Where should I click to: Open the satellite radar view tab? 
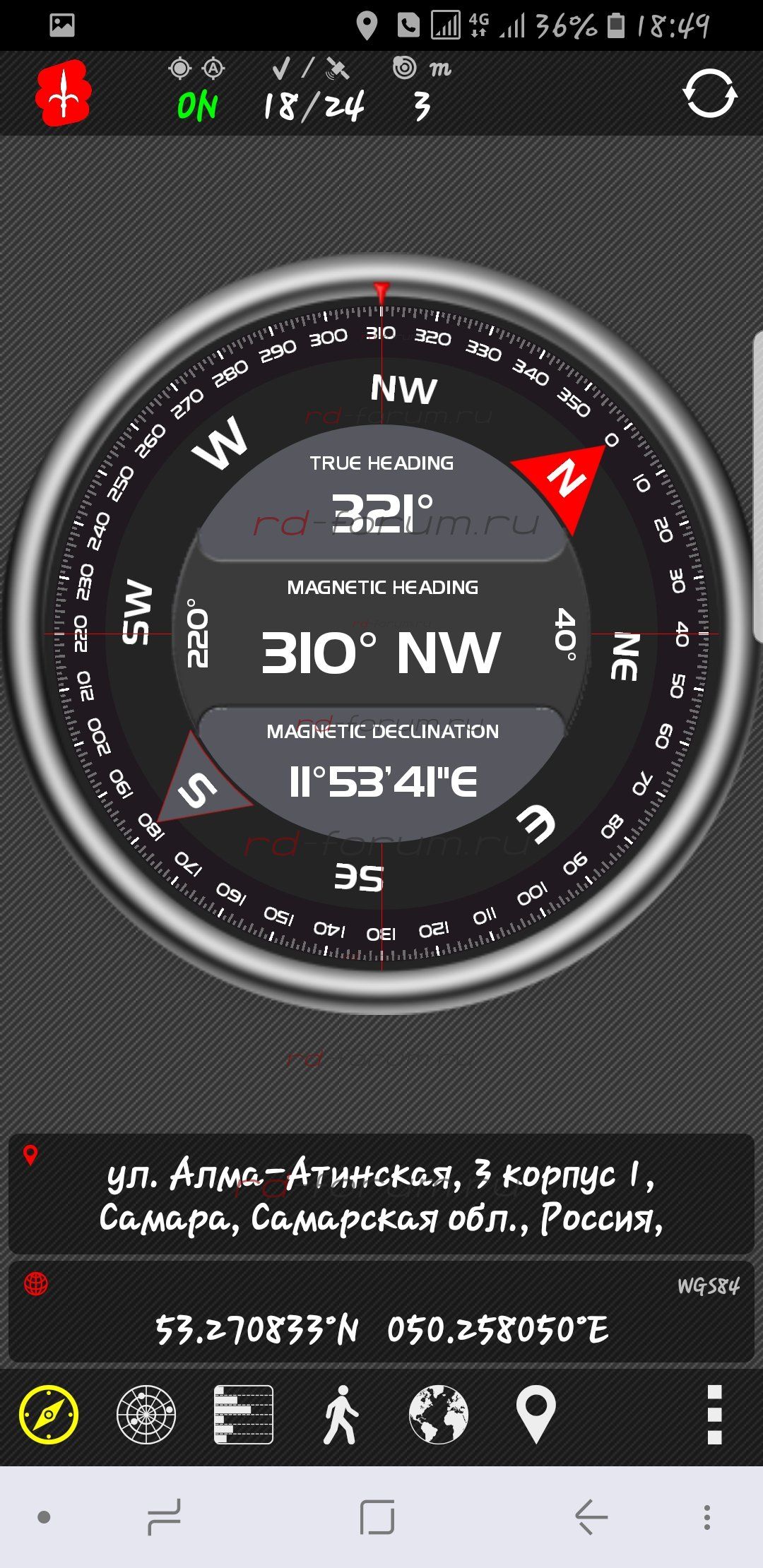tap(146, 1414)
